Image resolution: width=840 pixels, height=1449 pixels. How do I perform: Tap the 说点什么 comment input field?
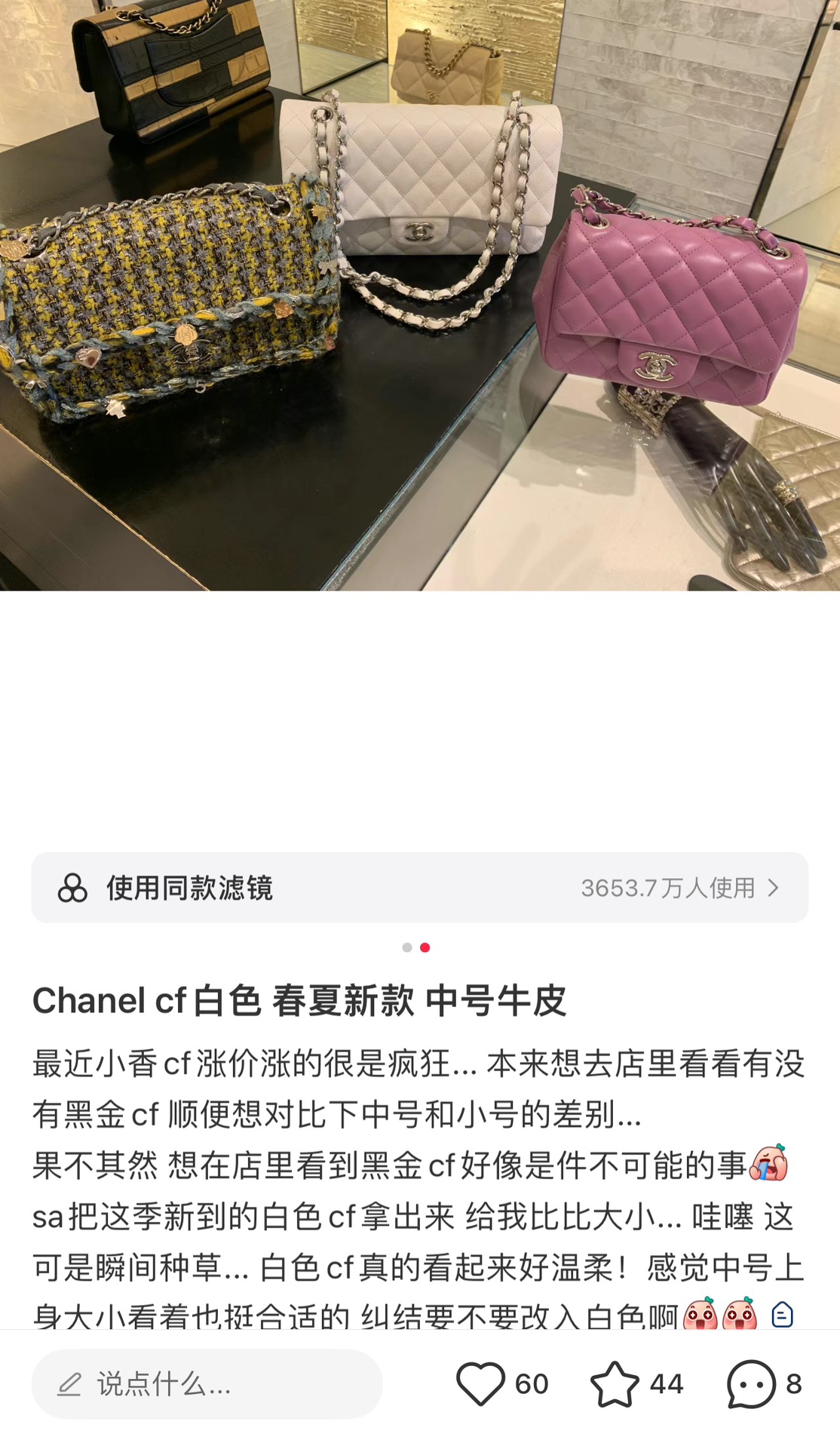click(207, 1384)
